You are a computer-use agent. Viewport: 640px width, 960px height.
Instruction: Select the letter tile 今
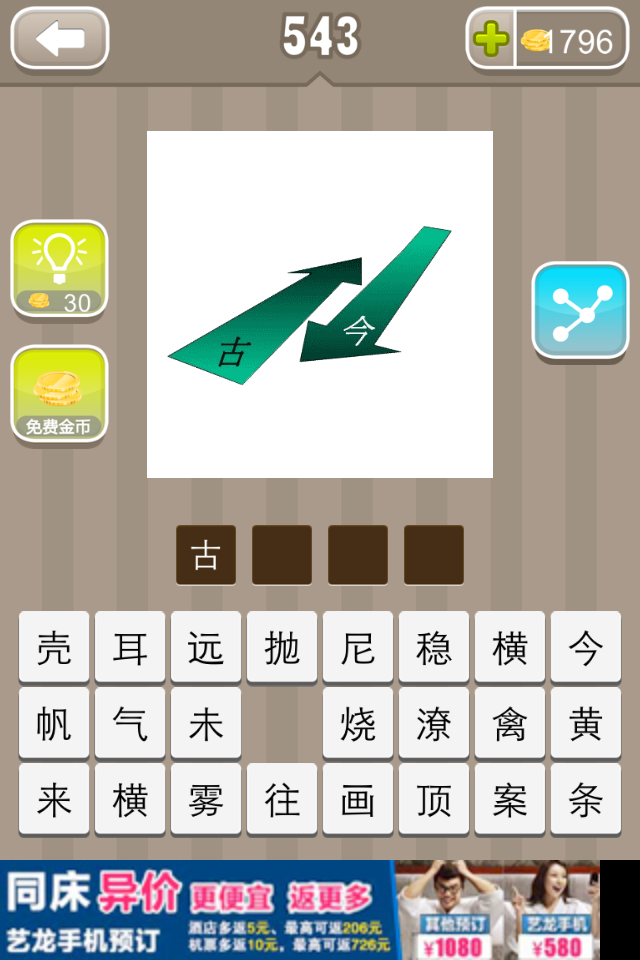click(x=585, y=648)
